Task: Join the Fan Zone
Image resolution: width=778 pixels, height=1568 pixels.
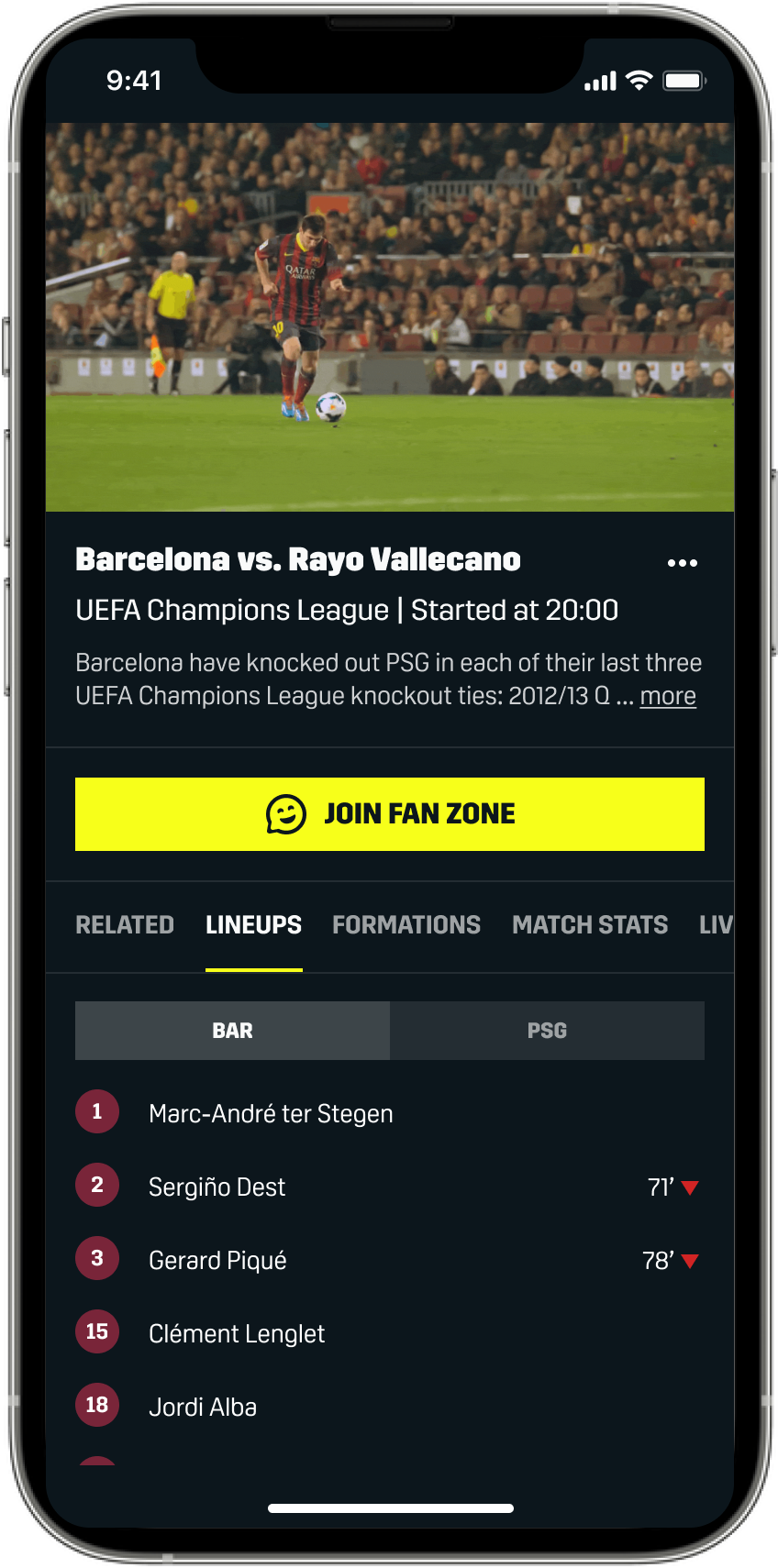Action: point(390,814)
